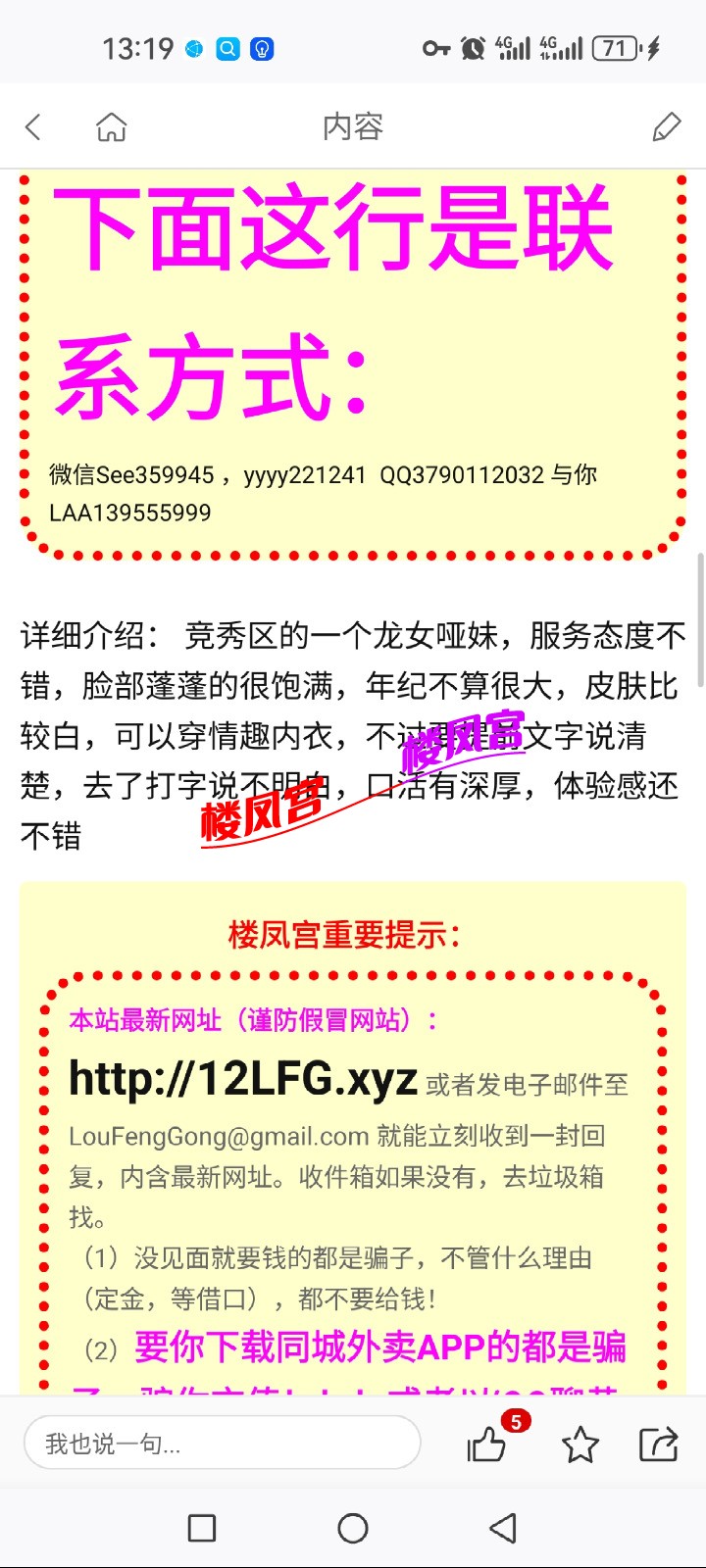
Task: Open the share icon bottom right
Action: (x=659, y=1444)
